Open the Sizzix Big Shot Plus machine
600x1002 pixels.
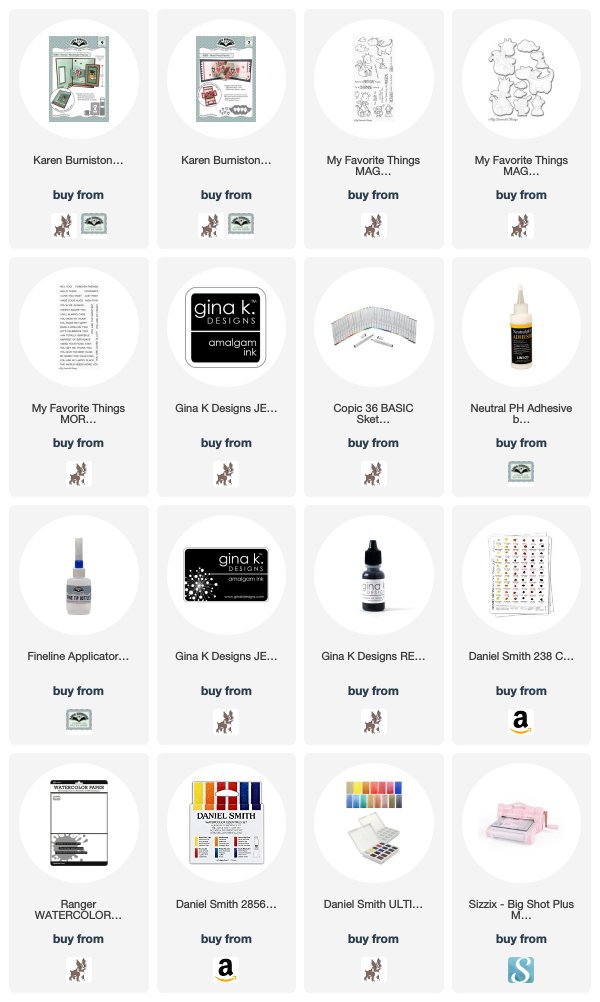click(521, 824)
